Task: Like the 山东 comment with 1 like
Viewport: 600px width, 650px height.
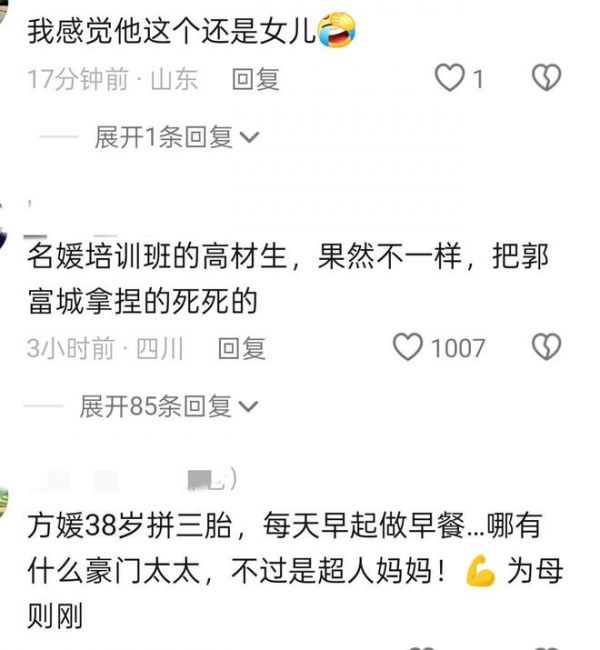Action: click(x=451, y=78)
